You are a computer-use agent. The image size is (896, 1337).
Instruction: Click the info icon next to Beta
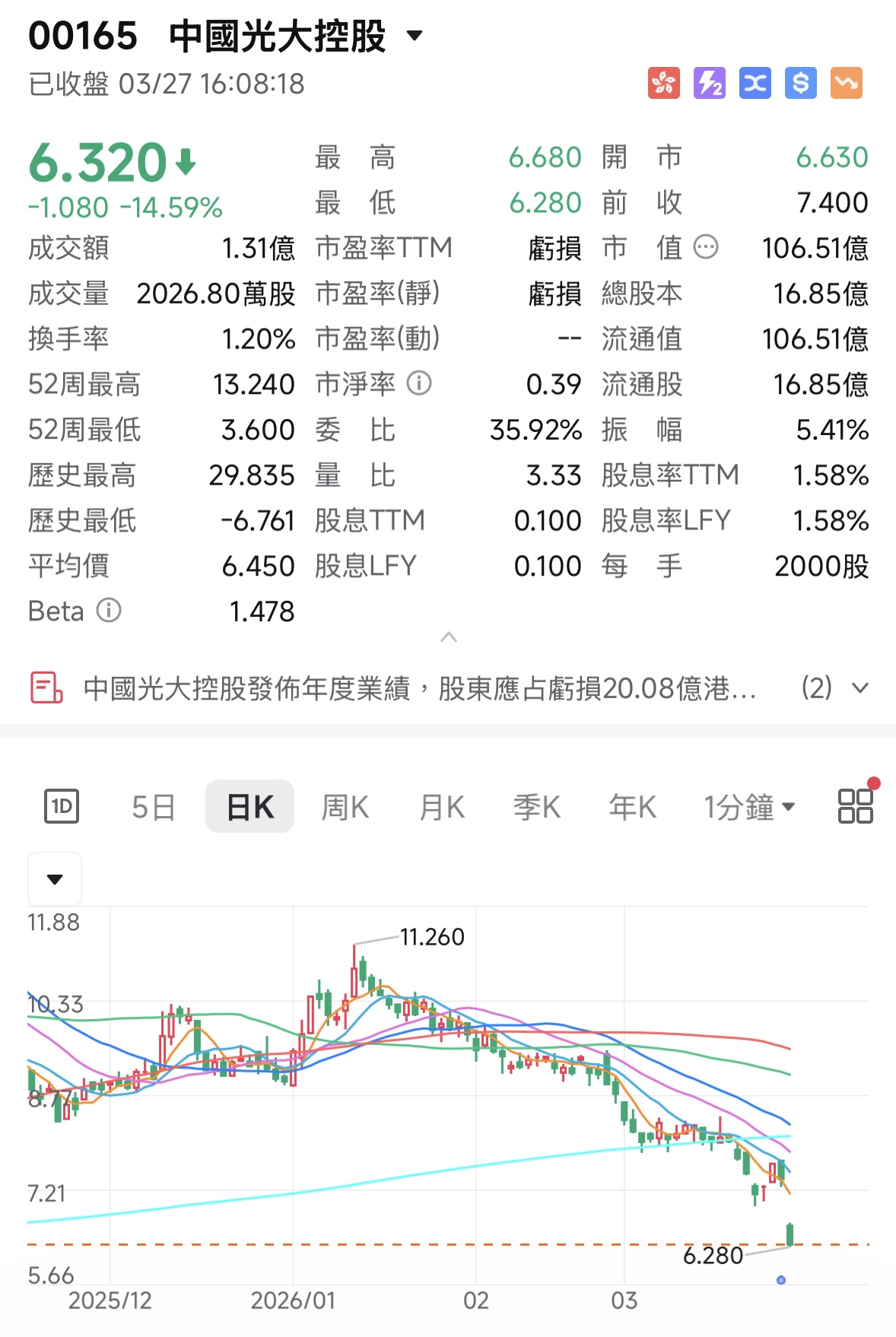point(109,611)
